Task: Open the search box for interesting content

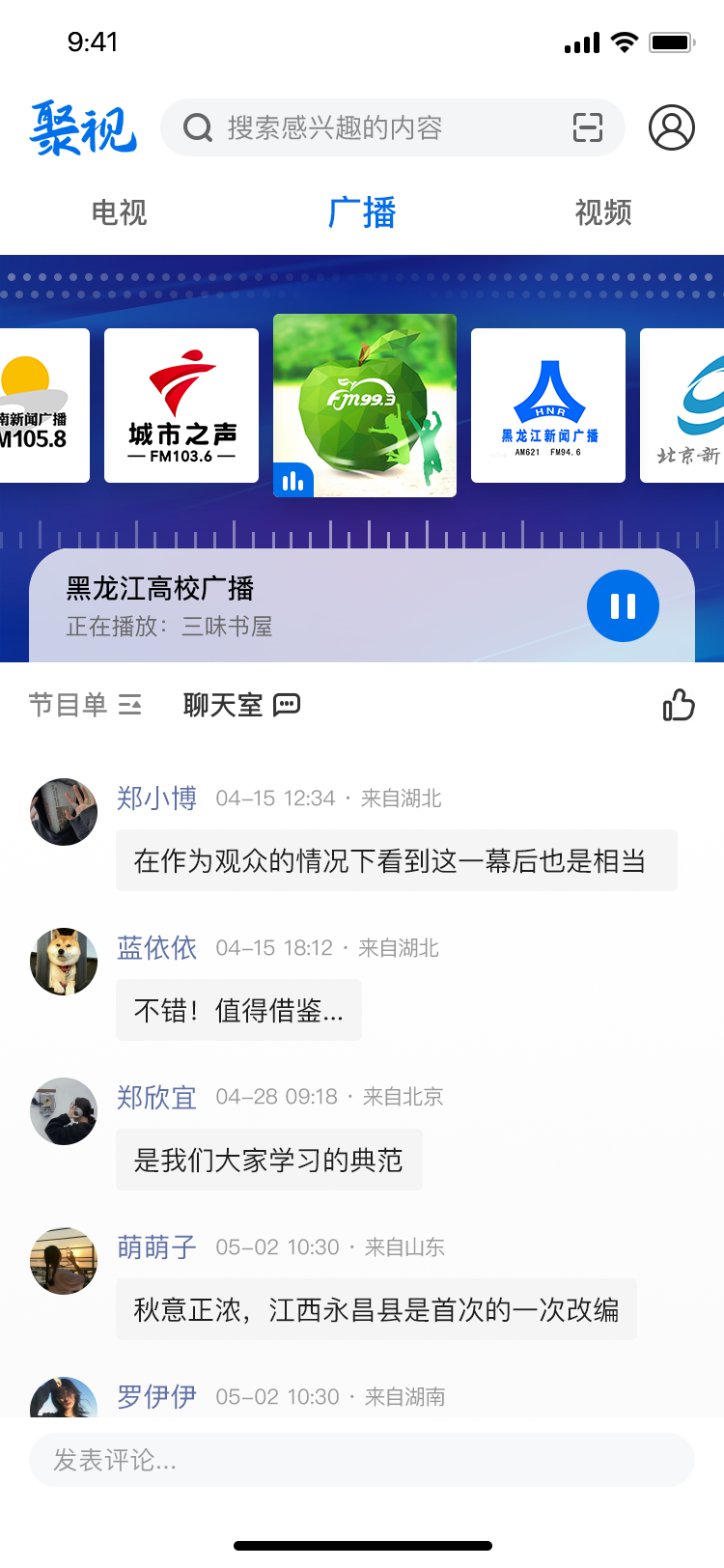Action: tap(376, 127)
